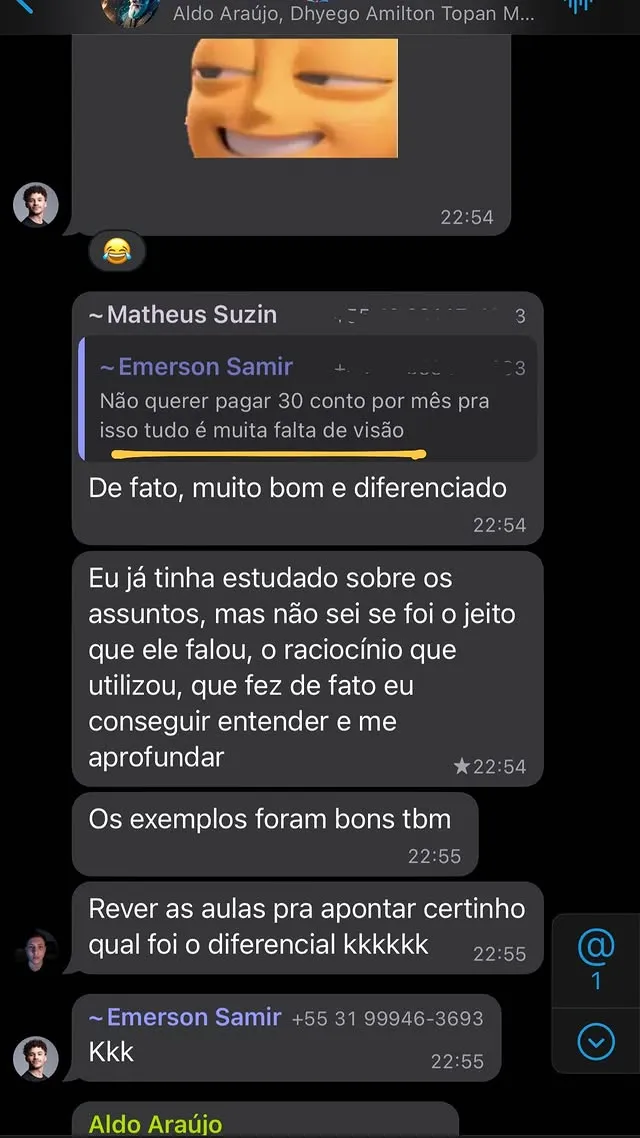Viewport: 640px width, 1138px height.
Task: Jump to latest messages with the down chevron
Action: [x=596, y=1043]
